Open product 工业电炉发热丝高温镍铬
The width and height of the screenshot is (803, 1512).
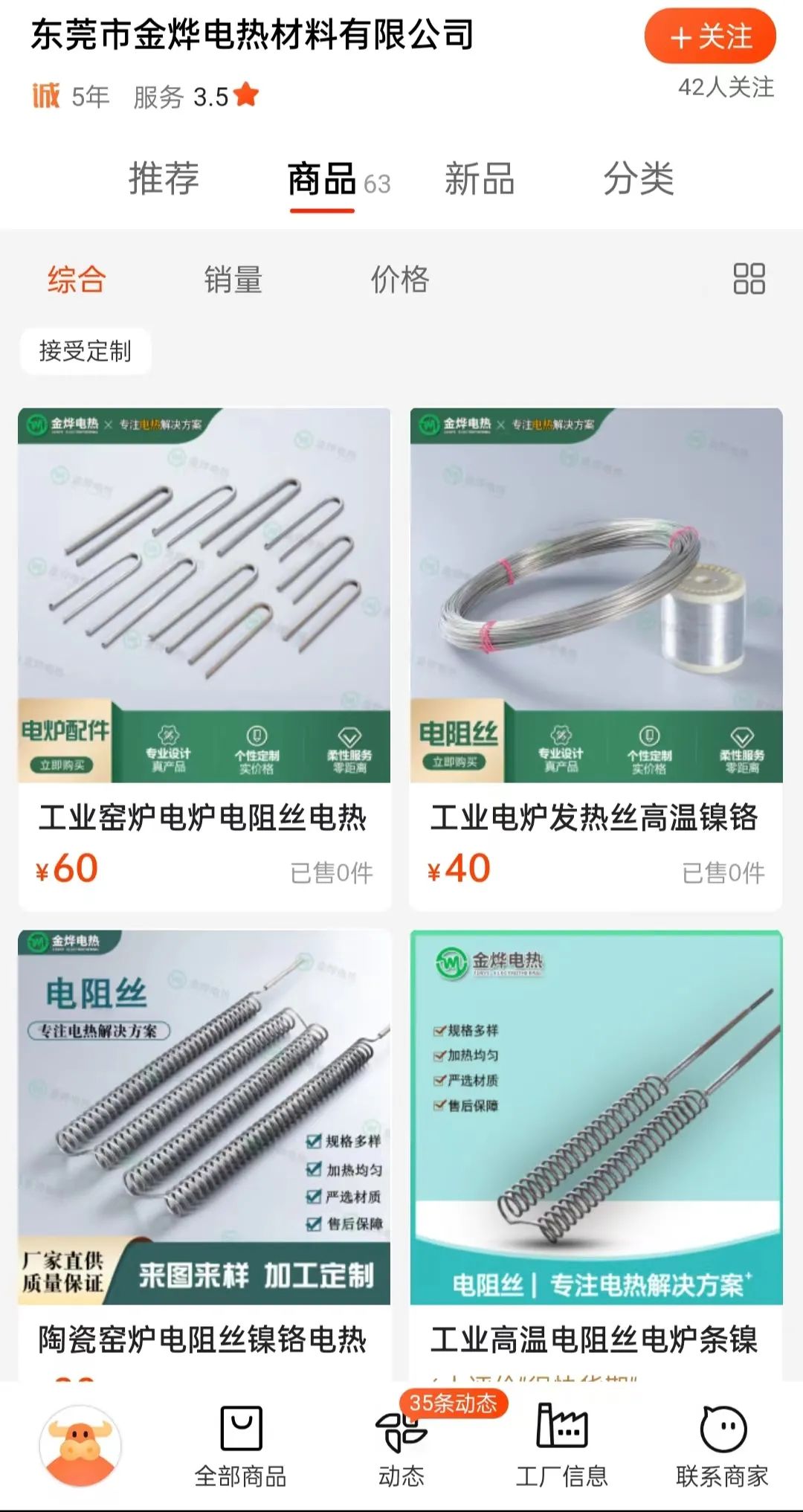tap(596, 659)
